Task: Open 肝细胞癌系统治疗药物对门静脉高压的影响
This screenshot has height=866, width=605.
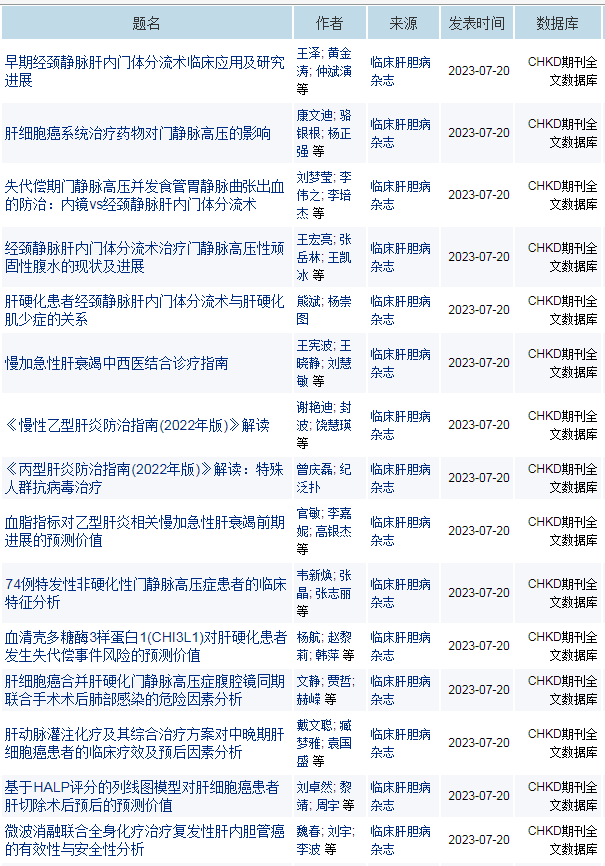Action: click(x=138, y=133)
